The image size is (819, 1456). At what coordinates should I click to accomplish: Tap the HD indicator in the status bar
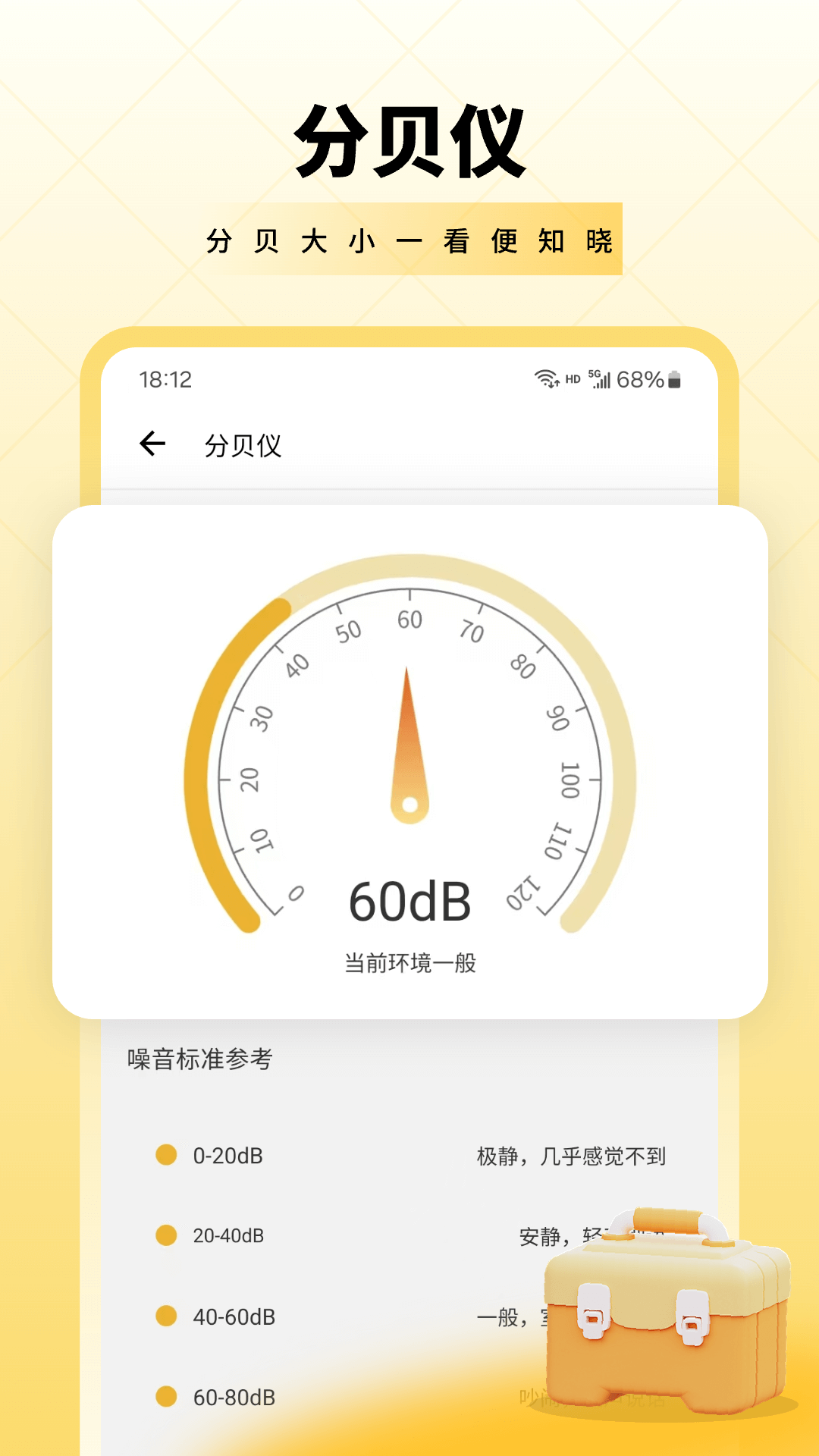coord(570,379)
